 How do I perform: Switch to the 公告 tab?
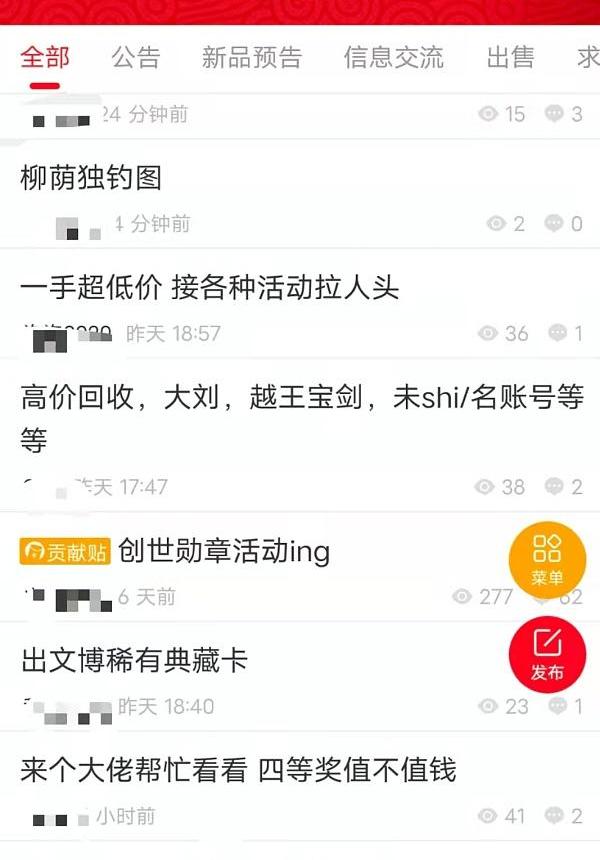pos(135,57)
